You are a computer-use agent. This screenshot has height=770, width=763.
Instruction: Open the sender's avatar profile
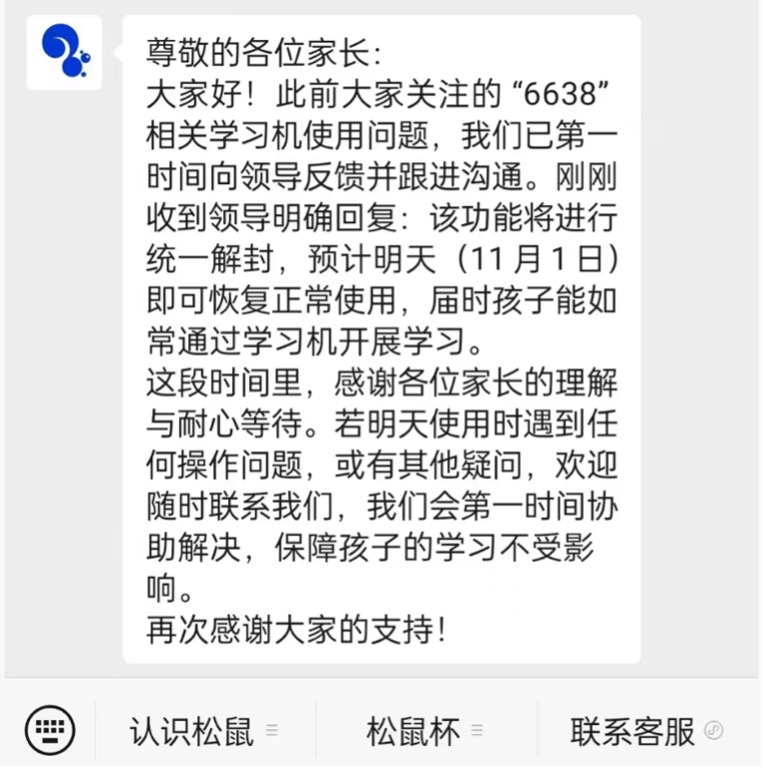(x=64, y=53)
